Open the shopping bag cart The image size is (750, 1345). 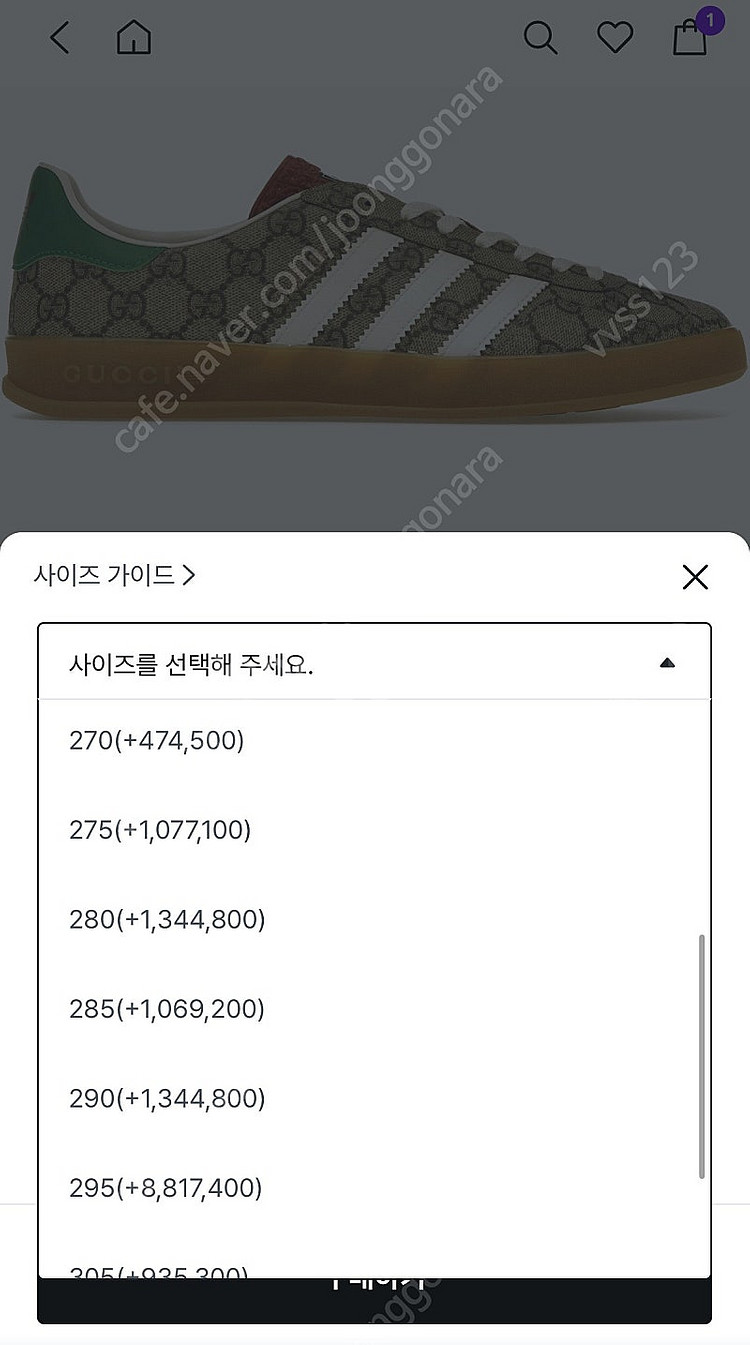tap(690, 38)
